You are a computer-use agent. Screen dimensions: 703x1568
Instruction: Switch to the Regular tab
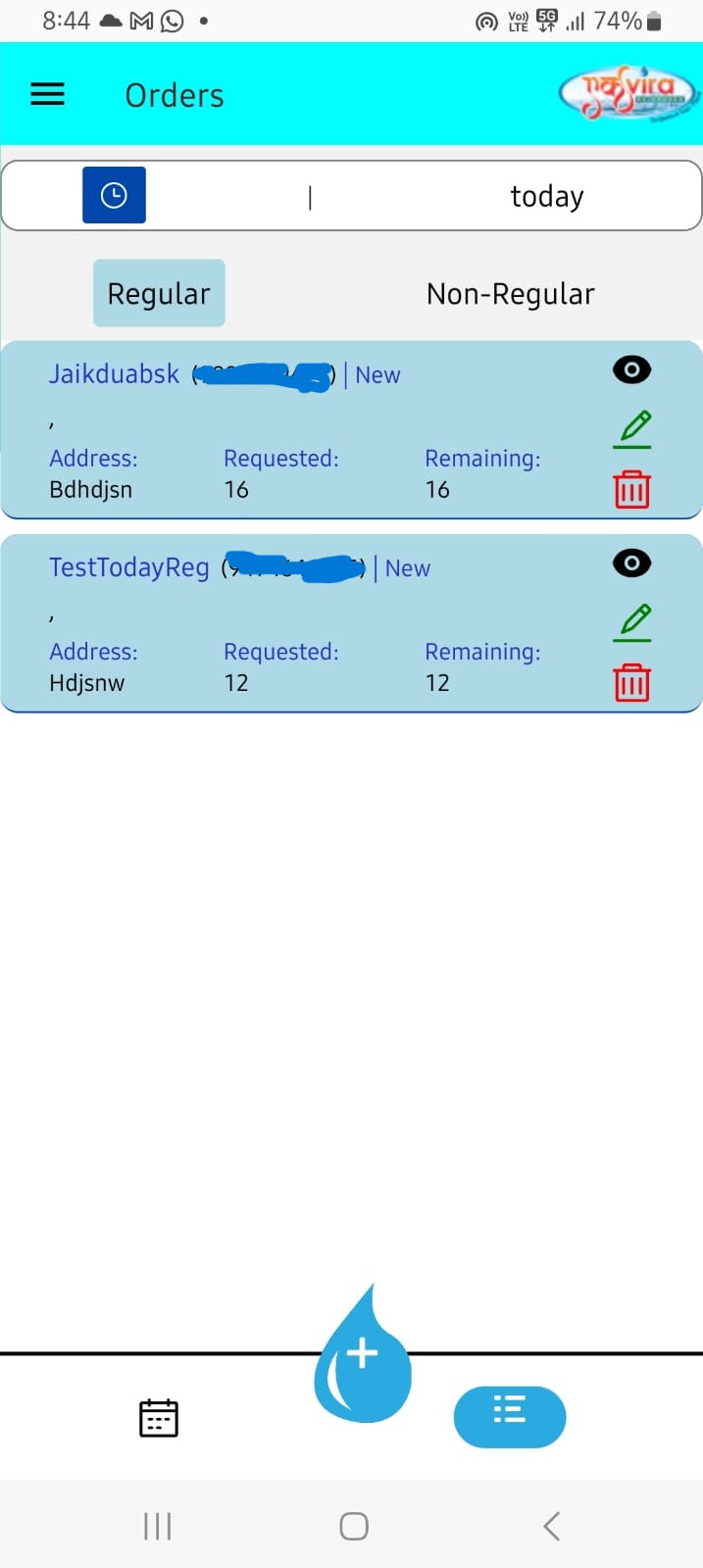point(159,293)
